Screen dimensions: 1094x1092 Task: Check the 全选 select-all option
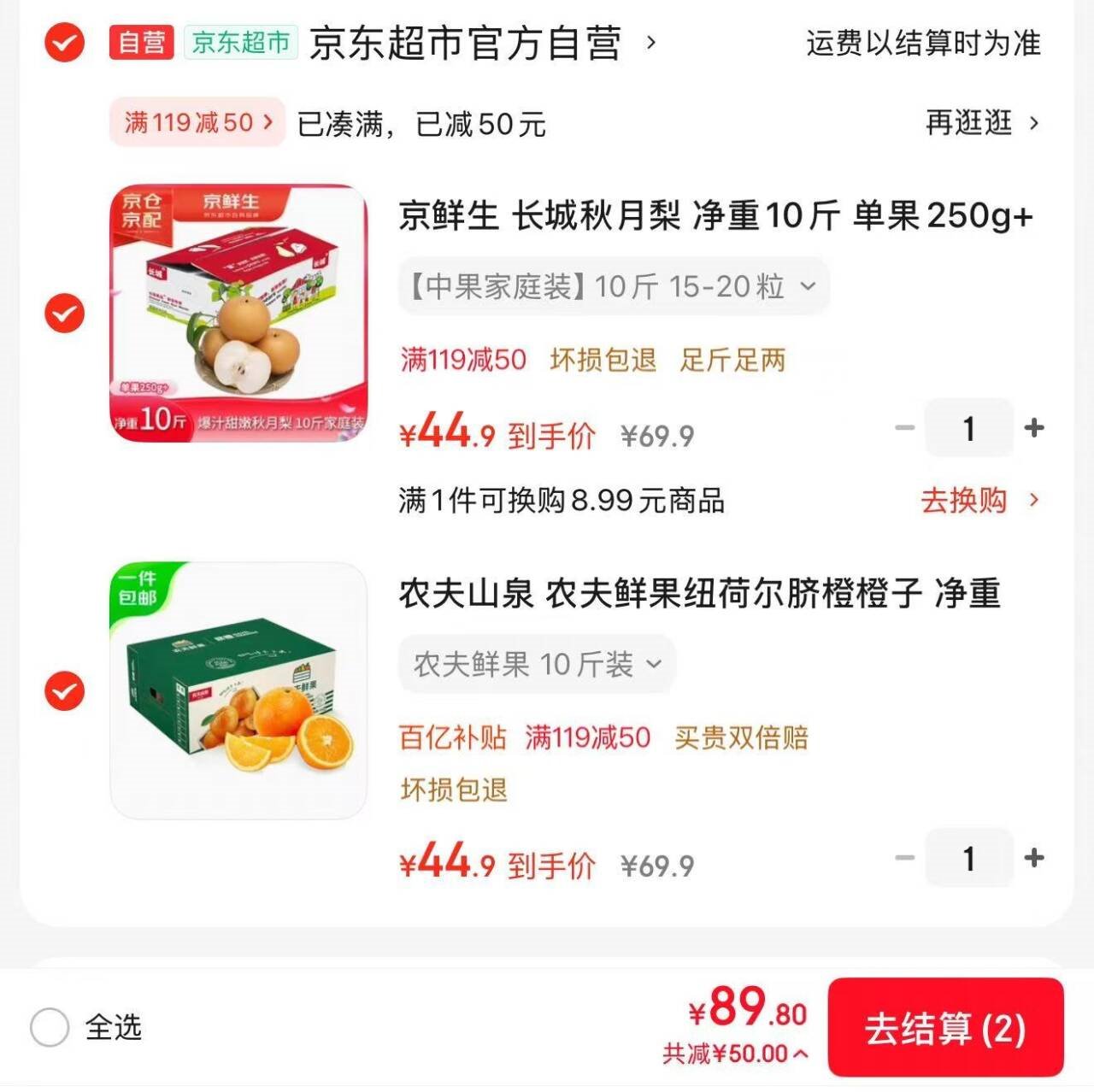[50, 1027]
